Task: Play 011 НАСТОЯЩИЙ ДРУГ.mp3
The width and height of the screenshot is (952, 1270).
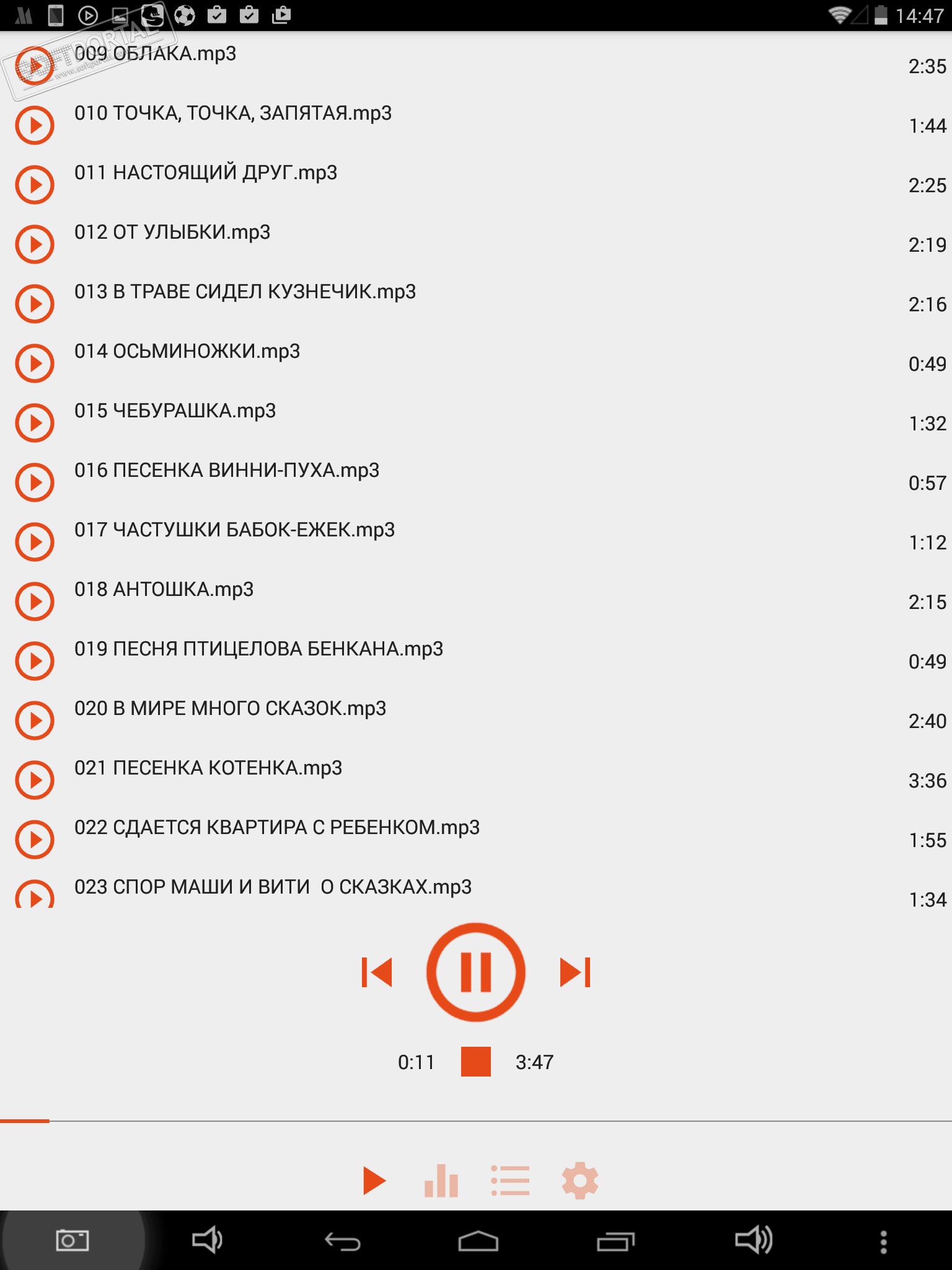Action: (35, 185)
